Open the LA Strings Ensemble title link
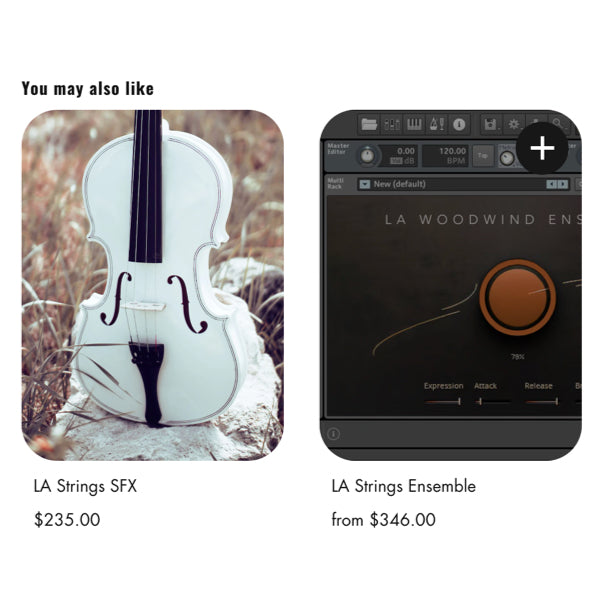This screenshot has height=600, width=600. click(x=403, y=487)
